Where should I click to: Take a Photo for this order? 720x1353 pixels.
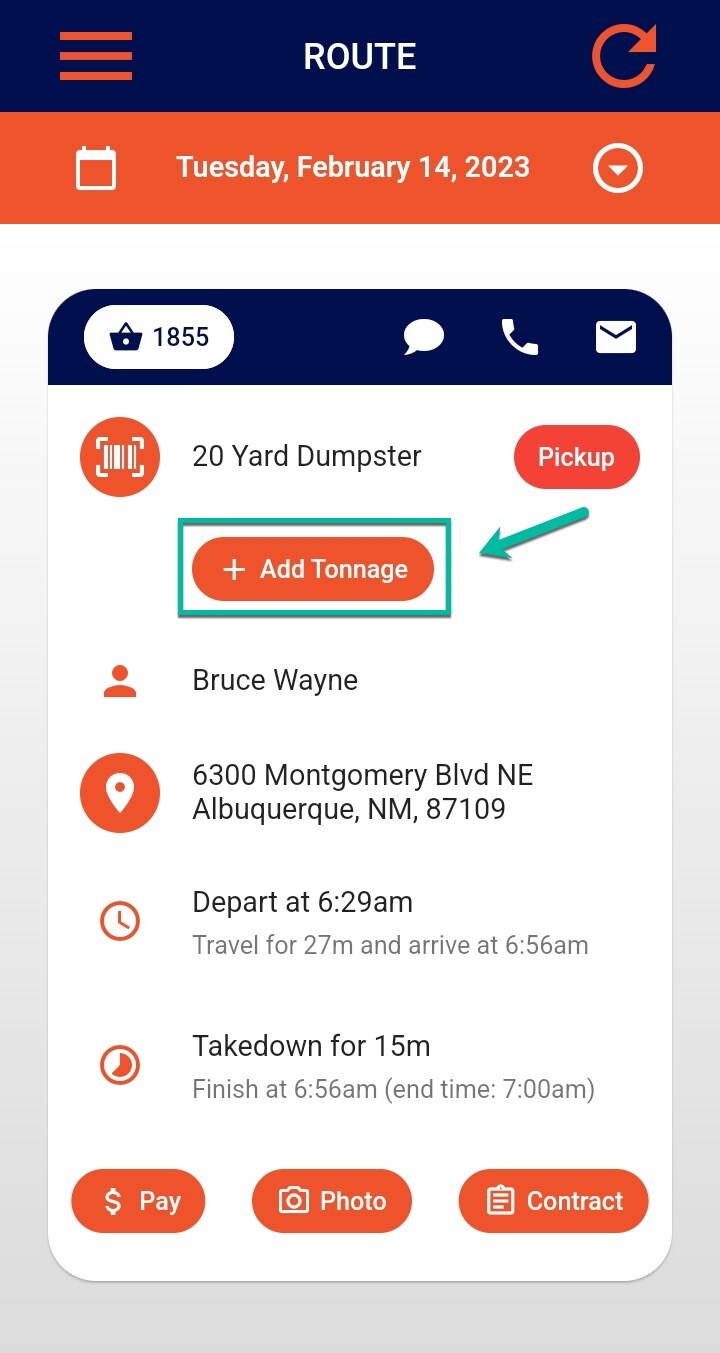pos(332,1201)
